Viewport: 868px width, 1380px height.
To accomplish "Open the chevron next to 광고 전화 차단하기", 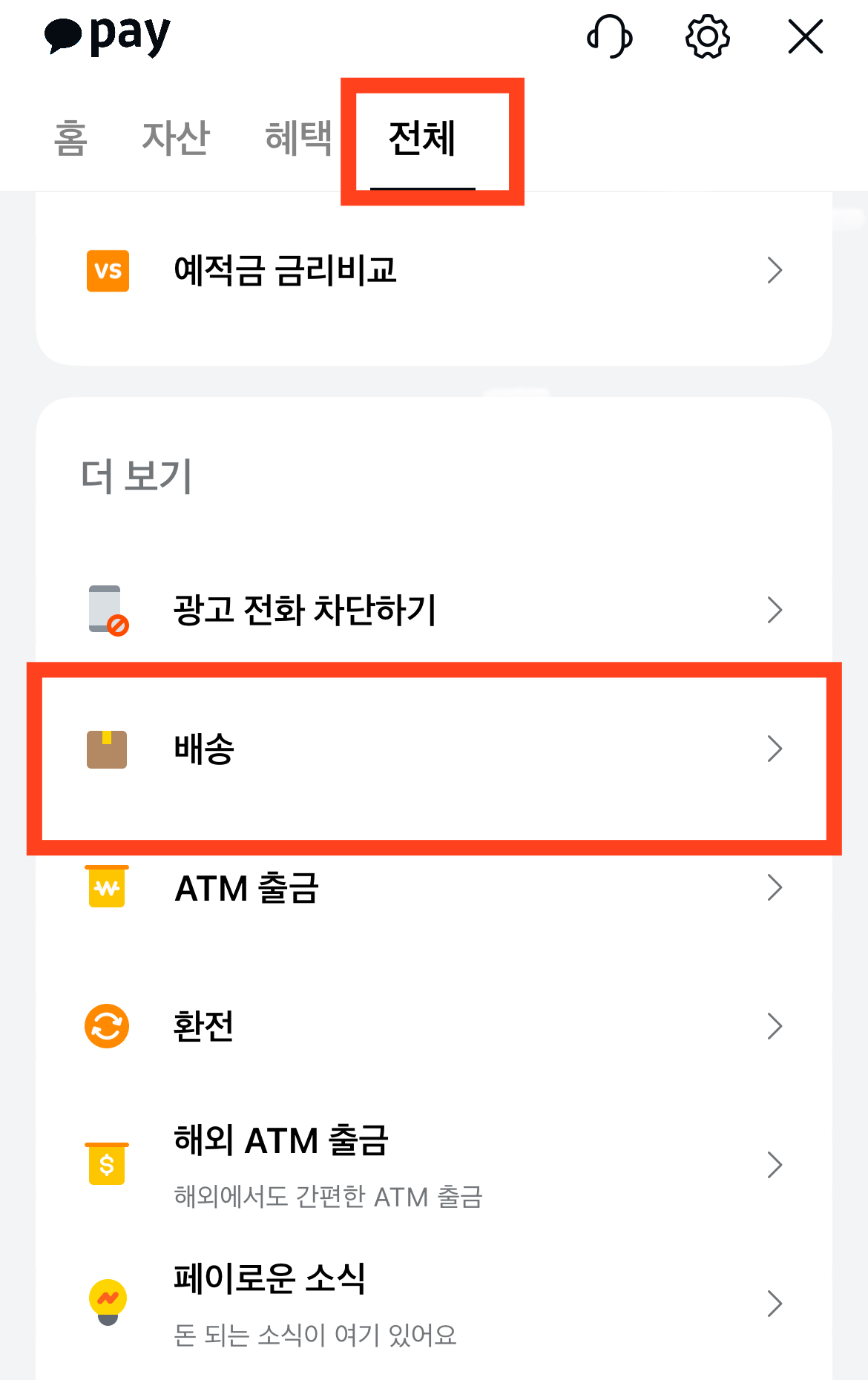I will click(775, 609).
